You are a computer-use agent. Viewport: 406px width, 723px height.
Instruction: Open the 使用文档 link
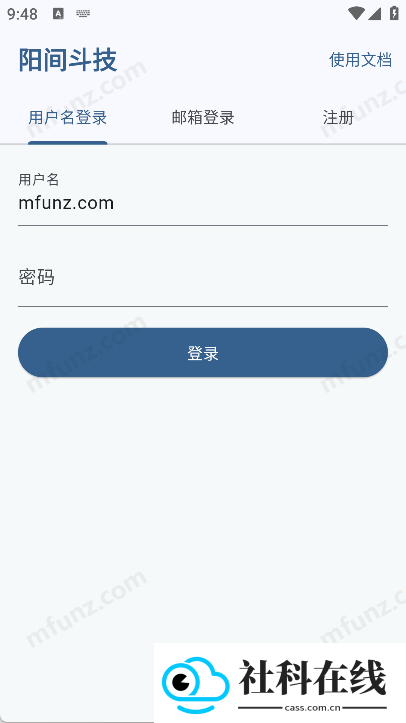360,60
